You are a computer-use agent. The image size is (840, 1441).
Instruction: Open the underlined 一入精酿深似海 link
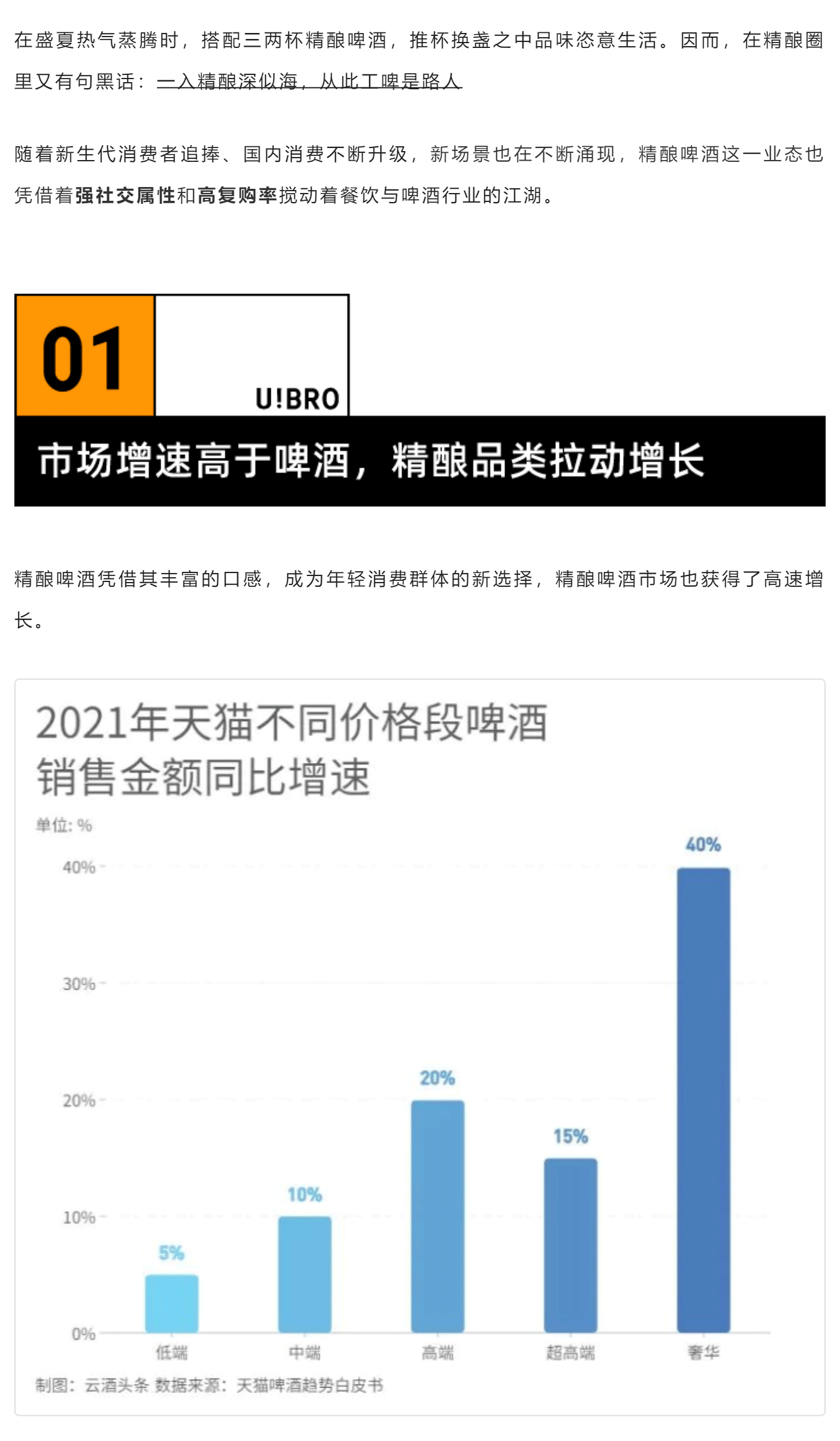(309, 81)
